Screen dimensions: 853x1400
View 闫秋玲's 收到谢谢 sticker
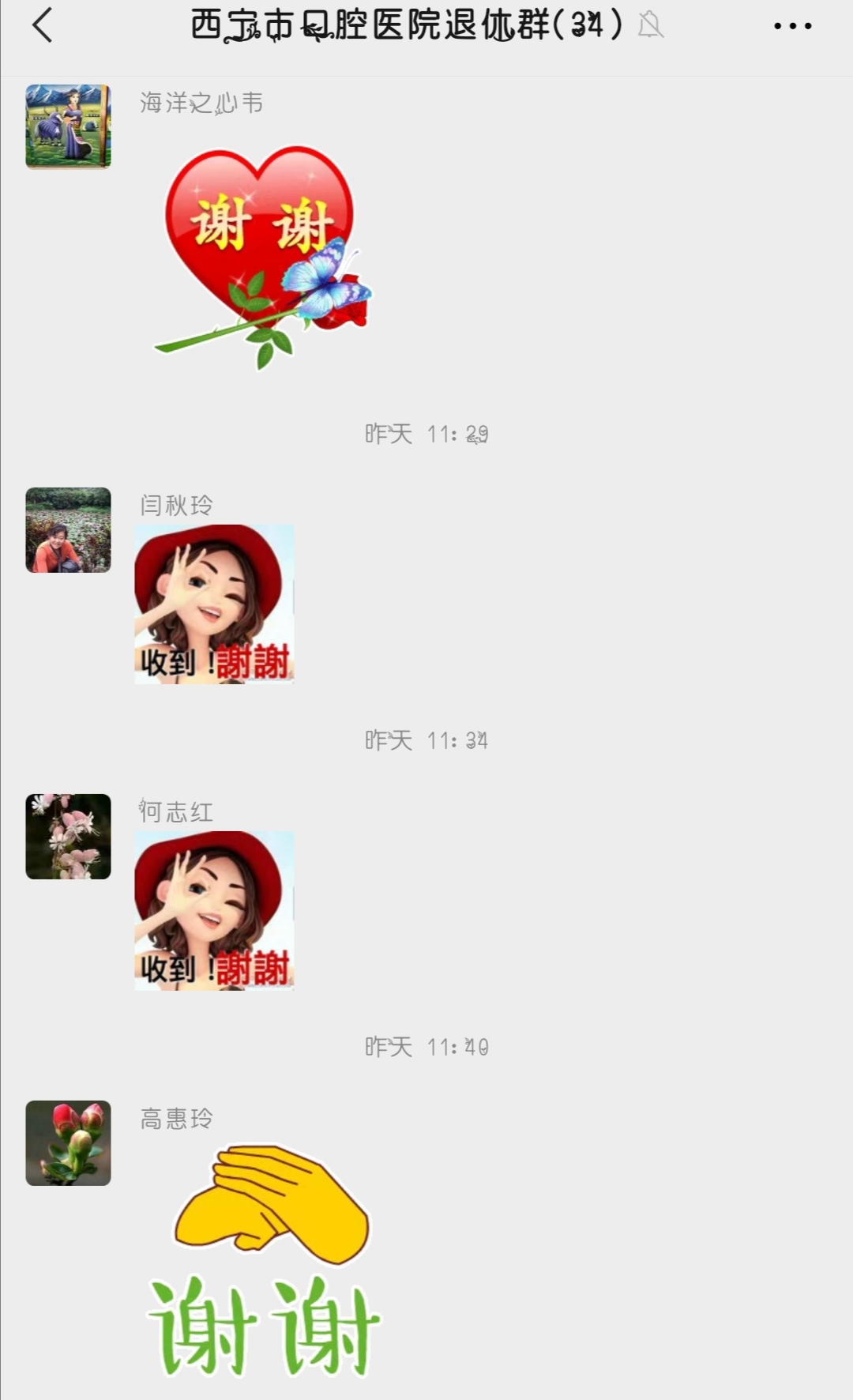pos(214,604)
